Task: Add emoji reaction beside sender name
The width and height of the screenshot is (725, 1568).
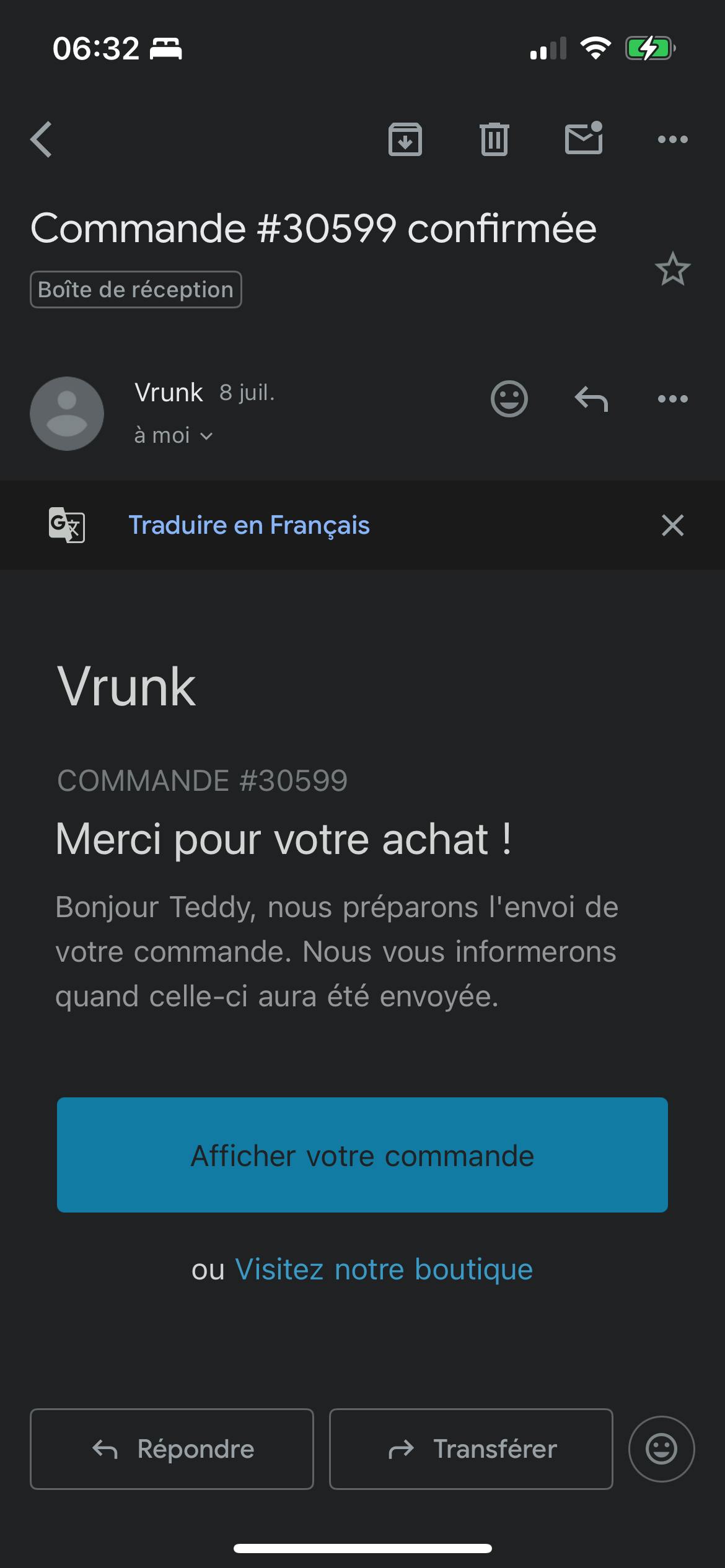Action: coord(509,399)
